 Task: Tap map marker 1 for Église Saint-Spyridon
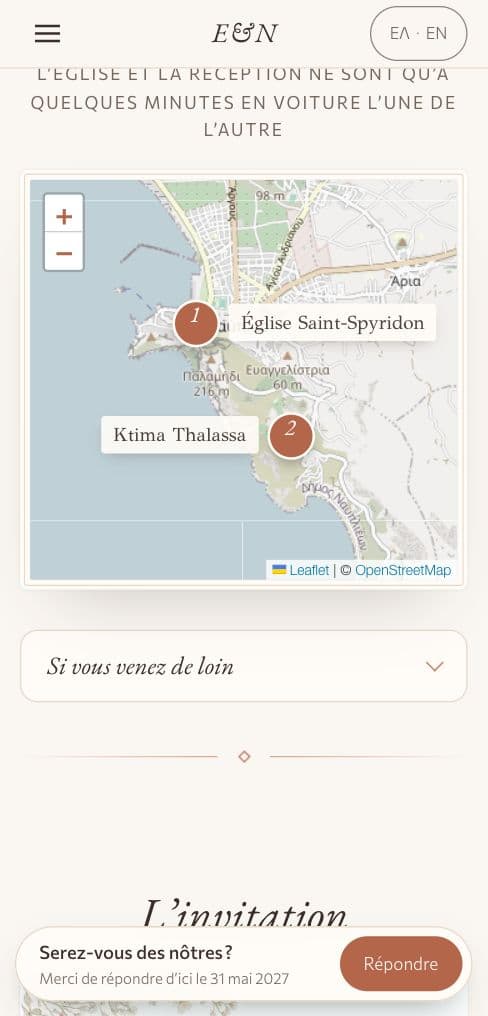point(196,323)
